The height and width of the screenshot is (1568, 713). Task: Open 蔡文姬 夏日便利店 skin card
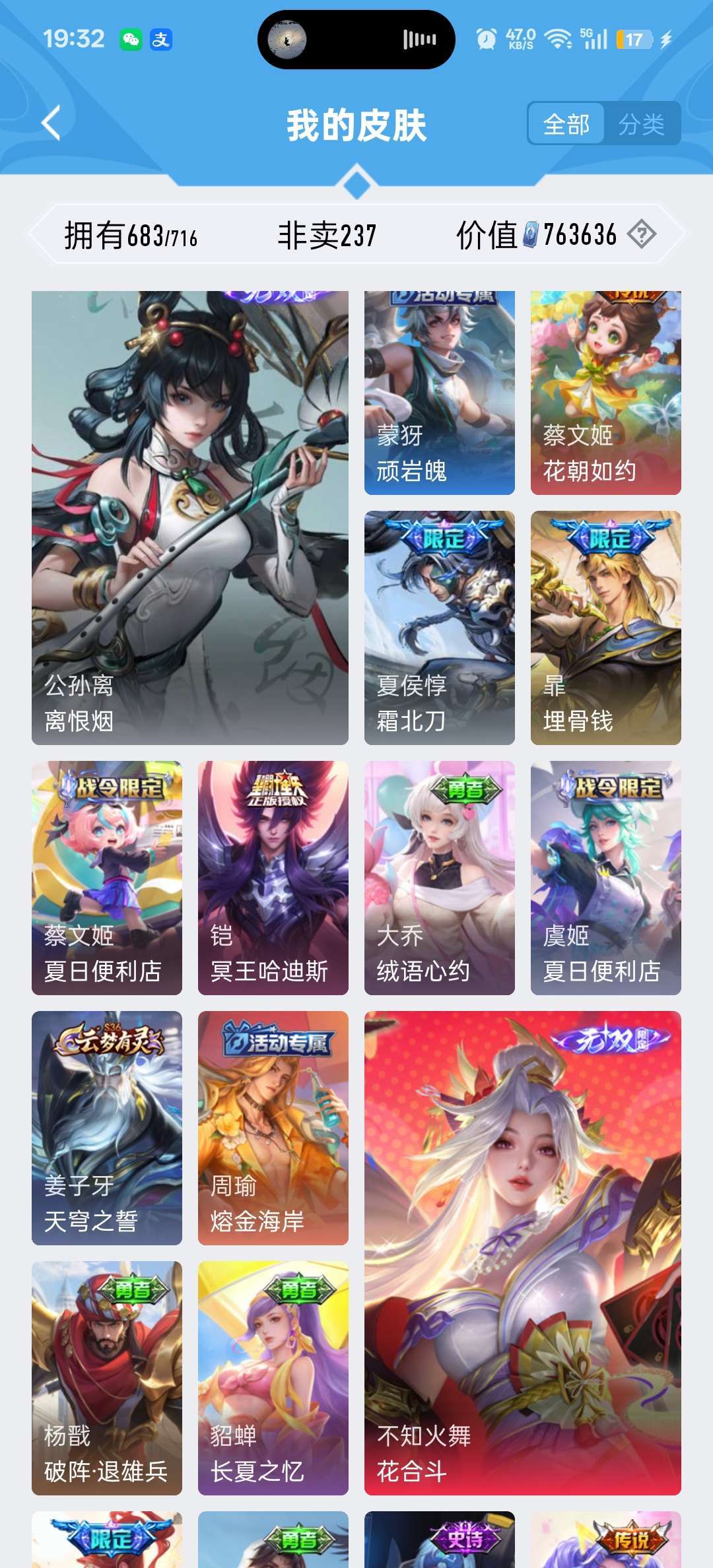107,878
